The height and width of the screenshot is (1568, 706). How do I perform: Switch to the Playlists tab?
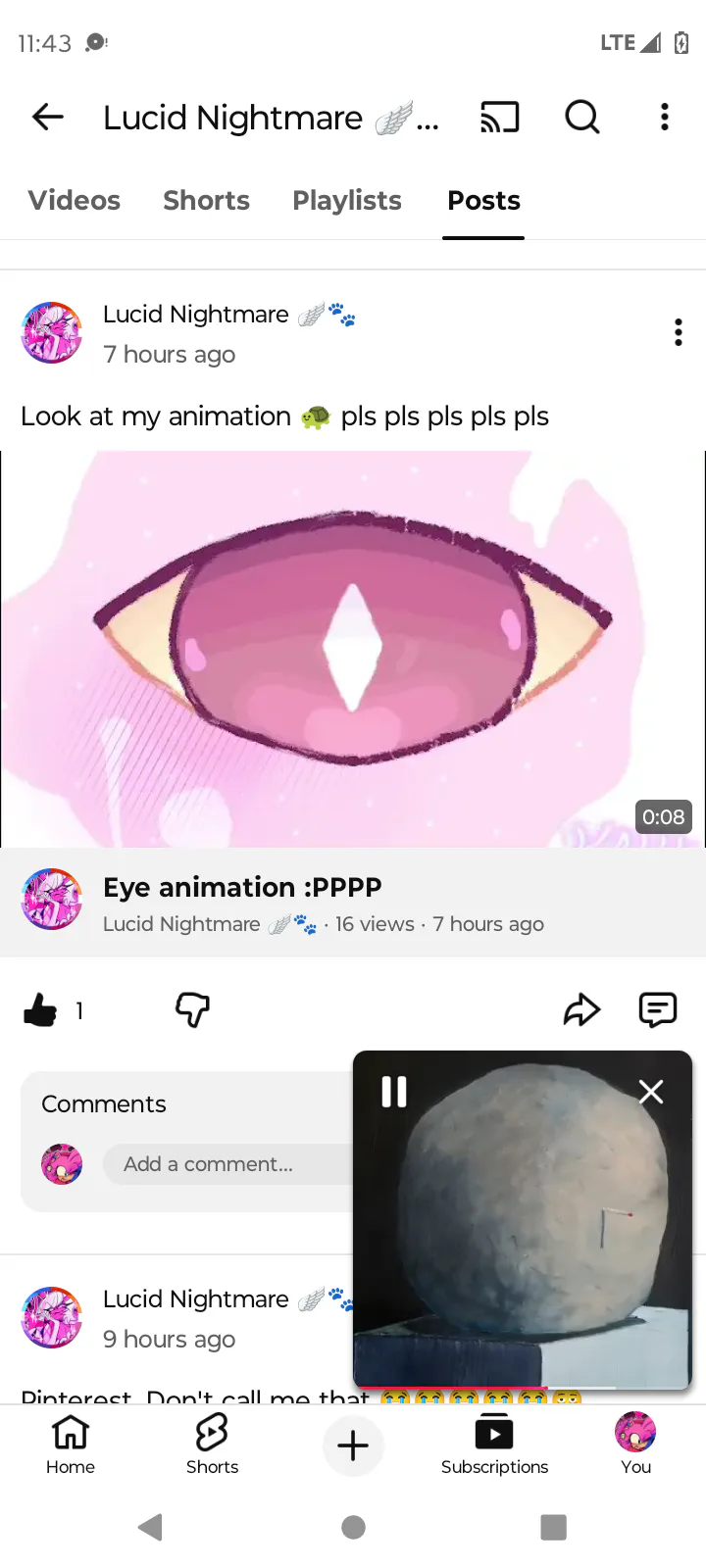tap(347, 201)
